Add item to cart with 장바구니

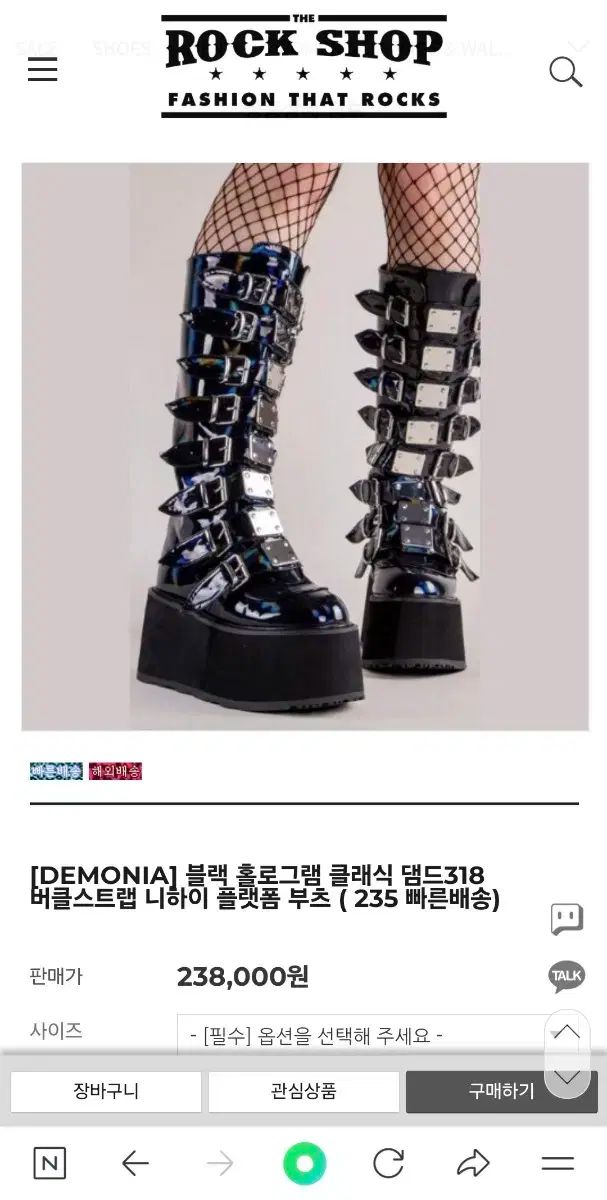pos(106,1091)
